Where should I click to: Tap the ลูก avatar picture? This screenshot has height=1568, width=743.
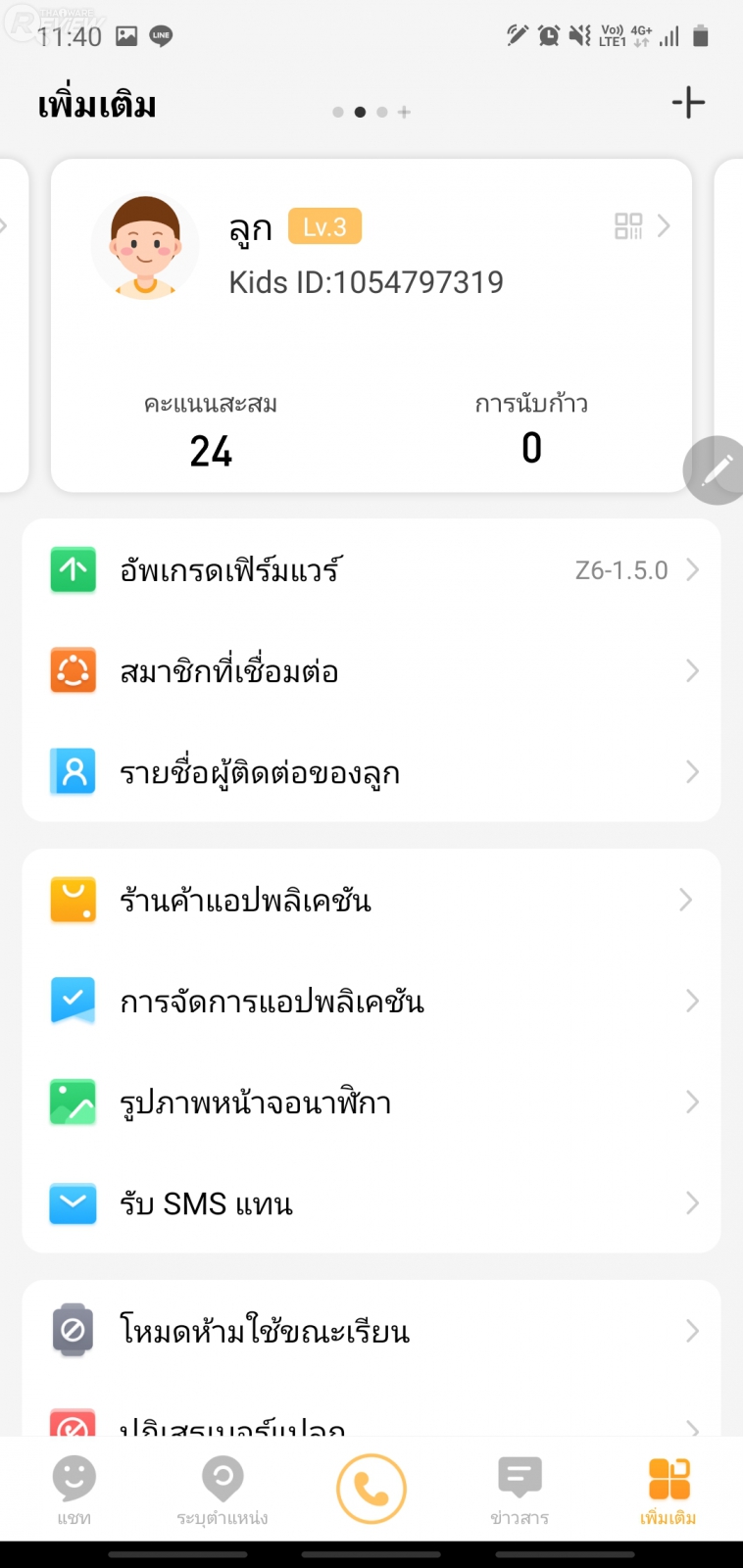tap(145, 247)
